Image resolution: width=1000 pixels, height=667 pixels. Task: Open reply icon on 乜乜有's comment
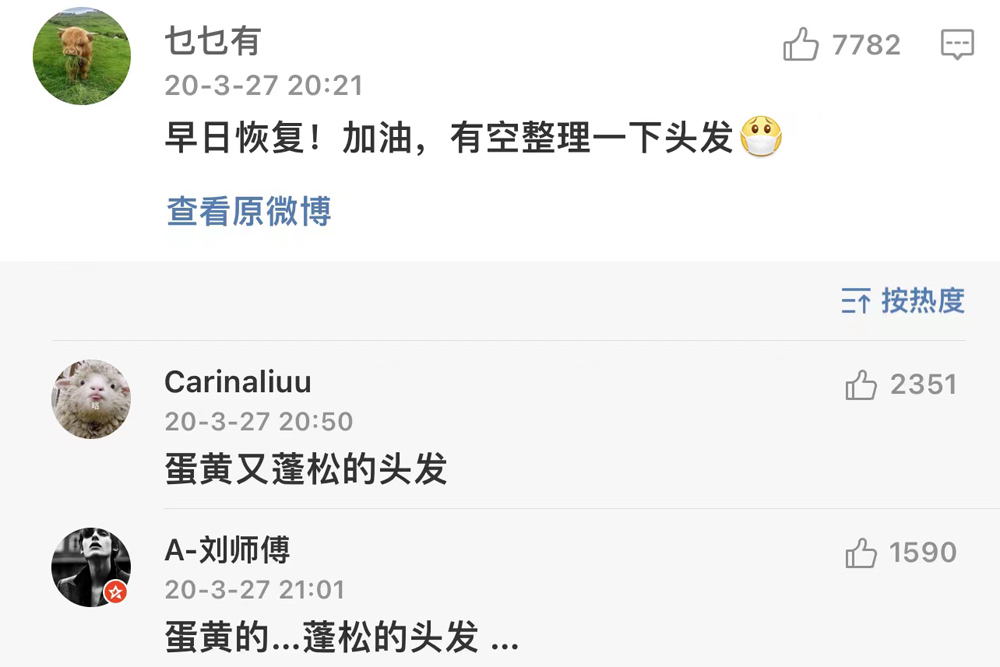(x=957, y=45)
